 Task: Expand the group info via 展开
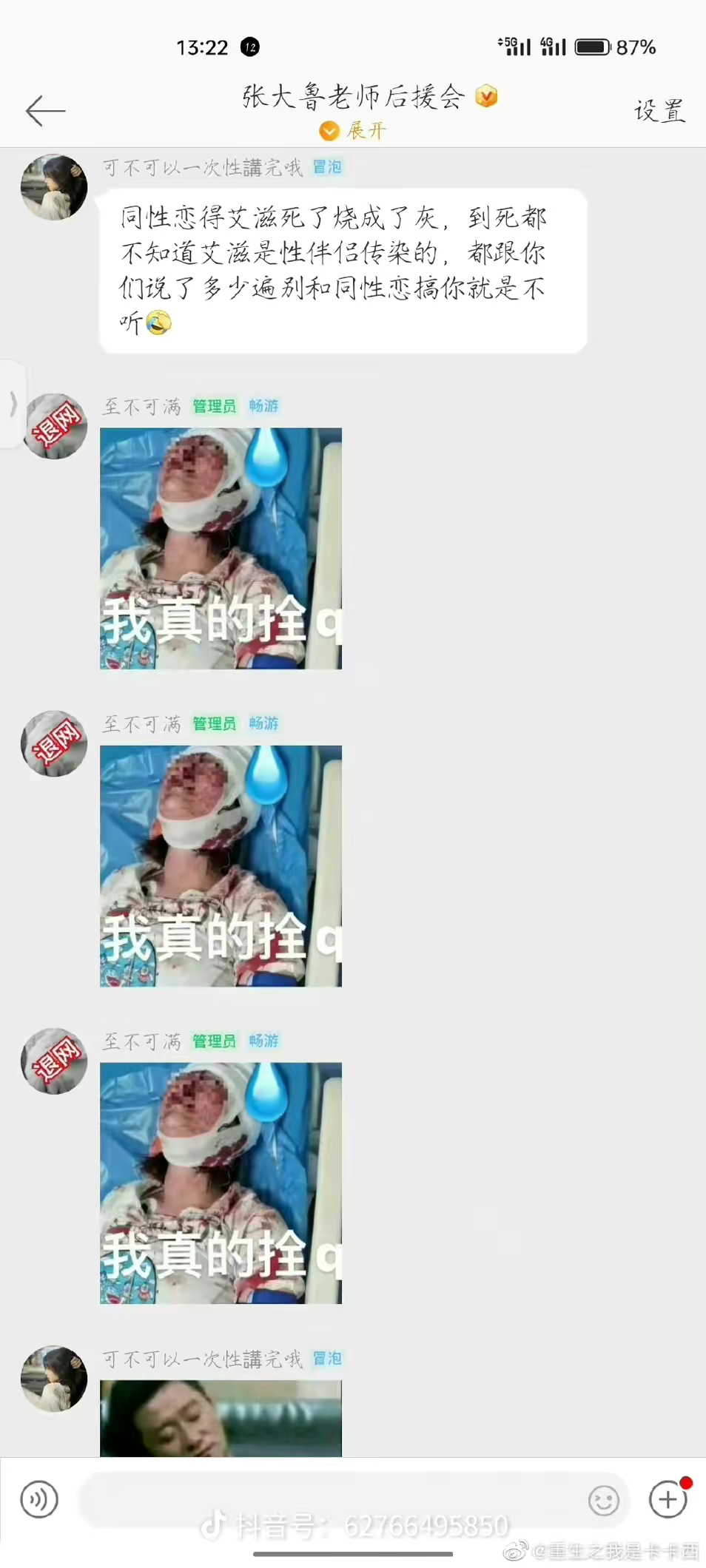pyautogui.click(x=354, y=131)
